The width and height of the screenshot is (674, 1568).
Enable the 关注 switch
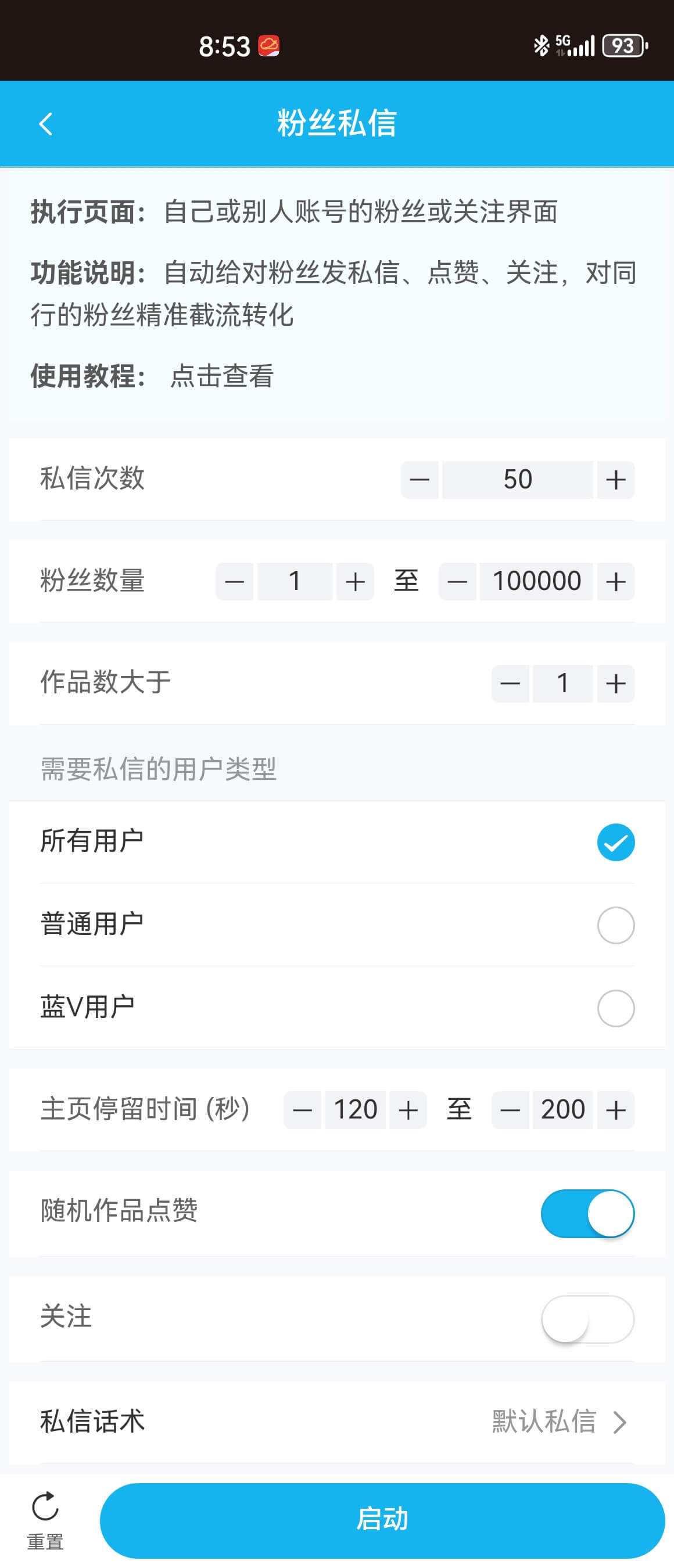coord(587,1317)
